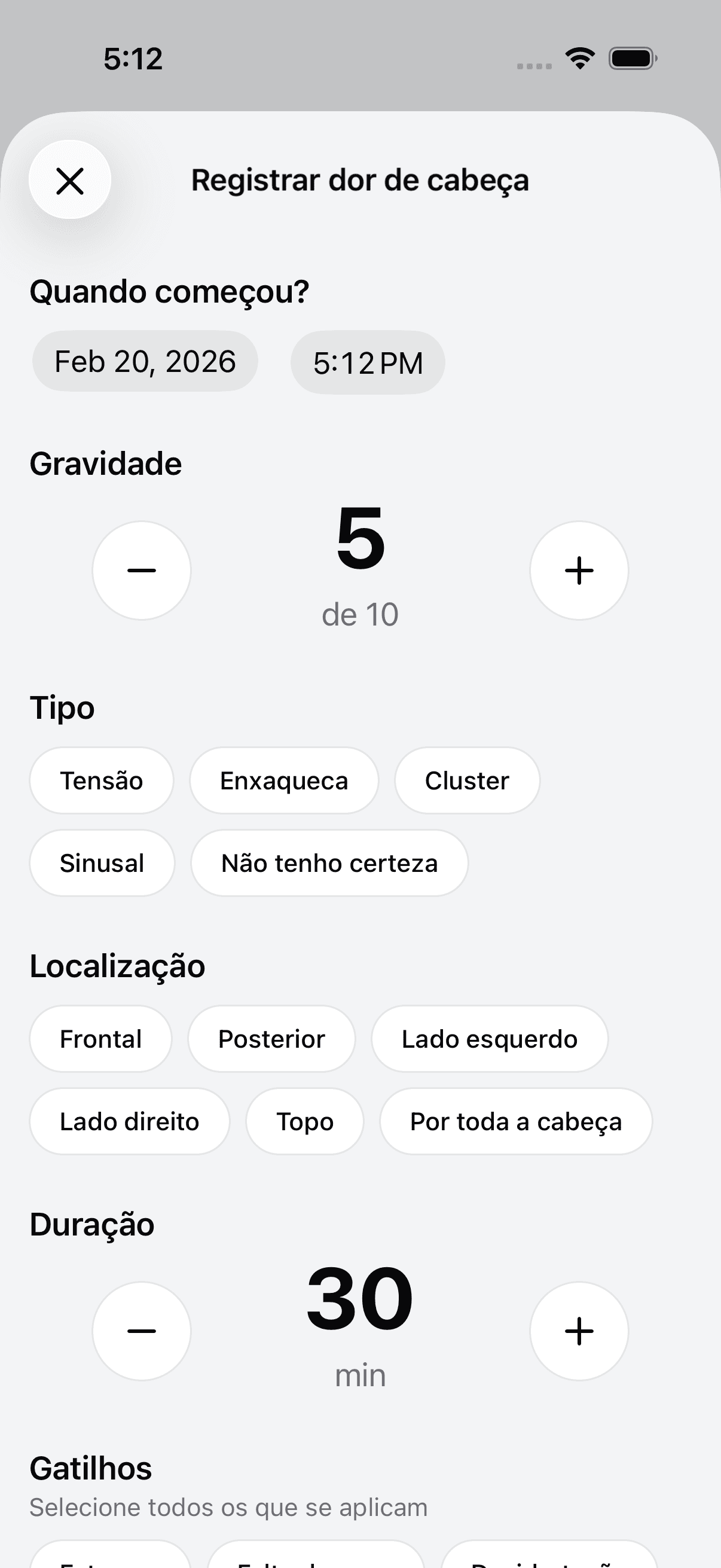Select the Enxaqueca headache type

283,780
